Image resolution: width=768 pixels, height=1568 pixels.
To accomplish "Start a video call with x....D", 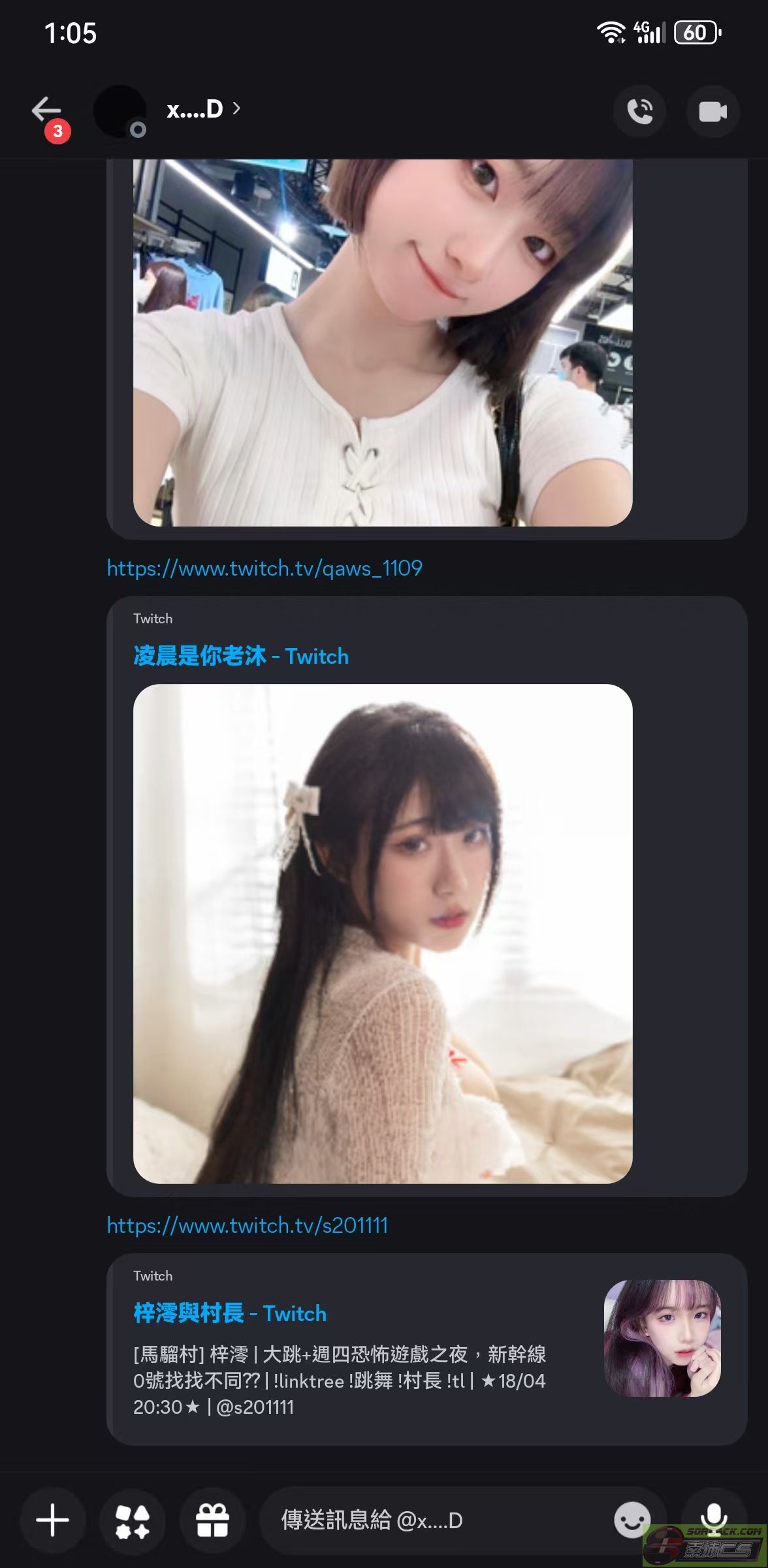I will [712, 111].
